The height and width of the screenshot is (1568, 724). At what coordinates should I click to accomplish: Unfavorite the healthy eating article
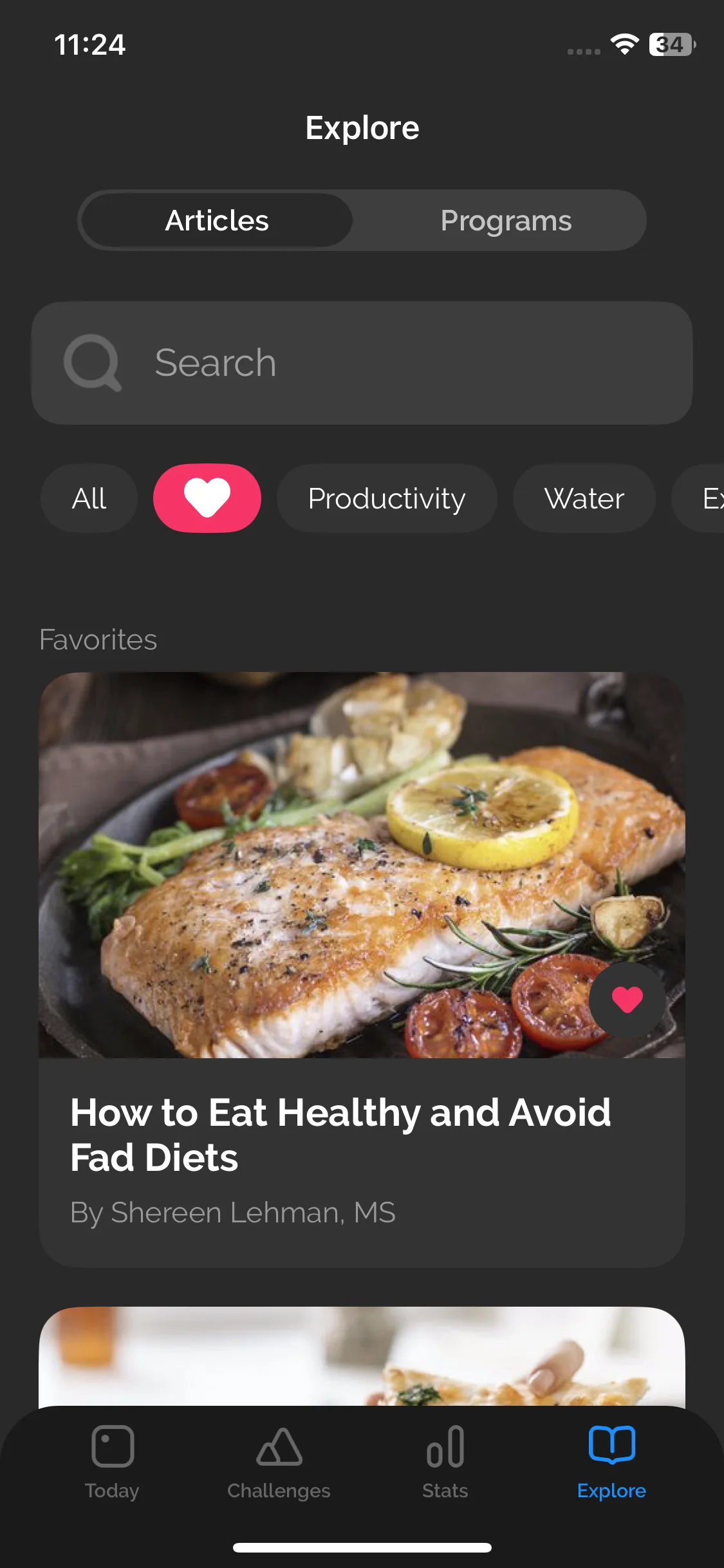click(627, 1000)
